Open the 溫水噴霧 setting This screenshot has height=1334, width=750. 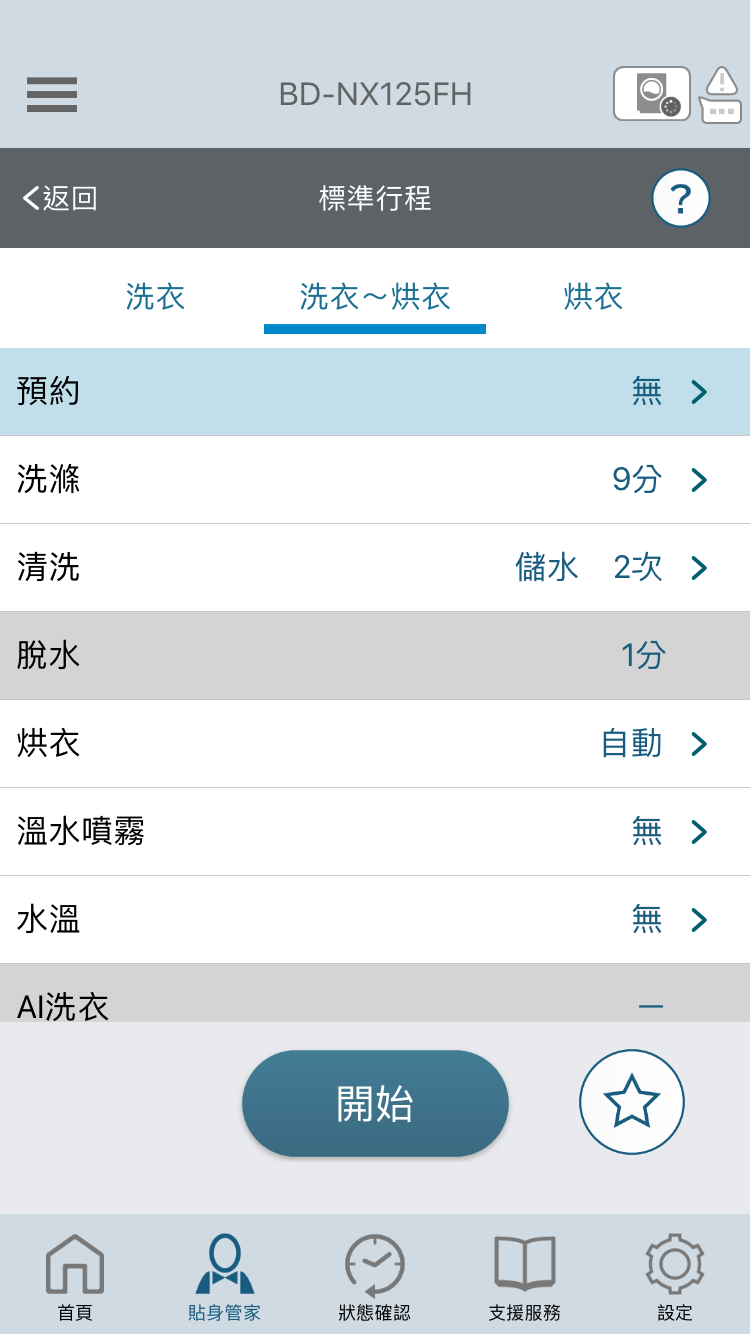[x=375, y=832]
